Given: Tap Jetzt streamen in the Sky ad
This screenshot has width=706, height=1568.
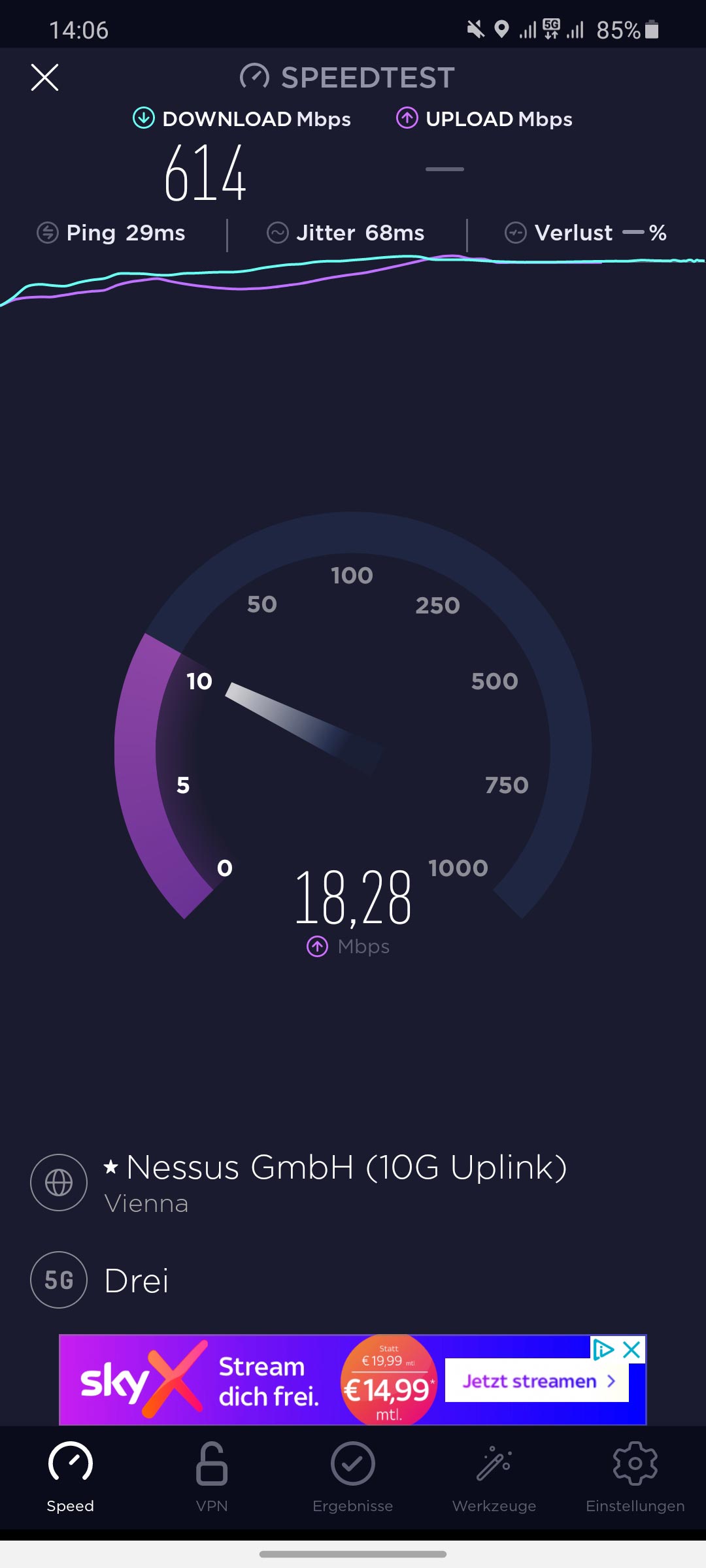Looking at the screenshot, I should coord(537,1380).
